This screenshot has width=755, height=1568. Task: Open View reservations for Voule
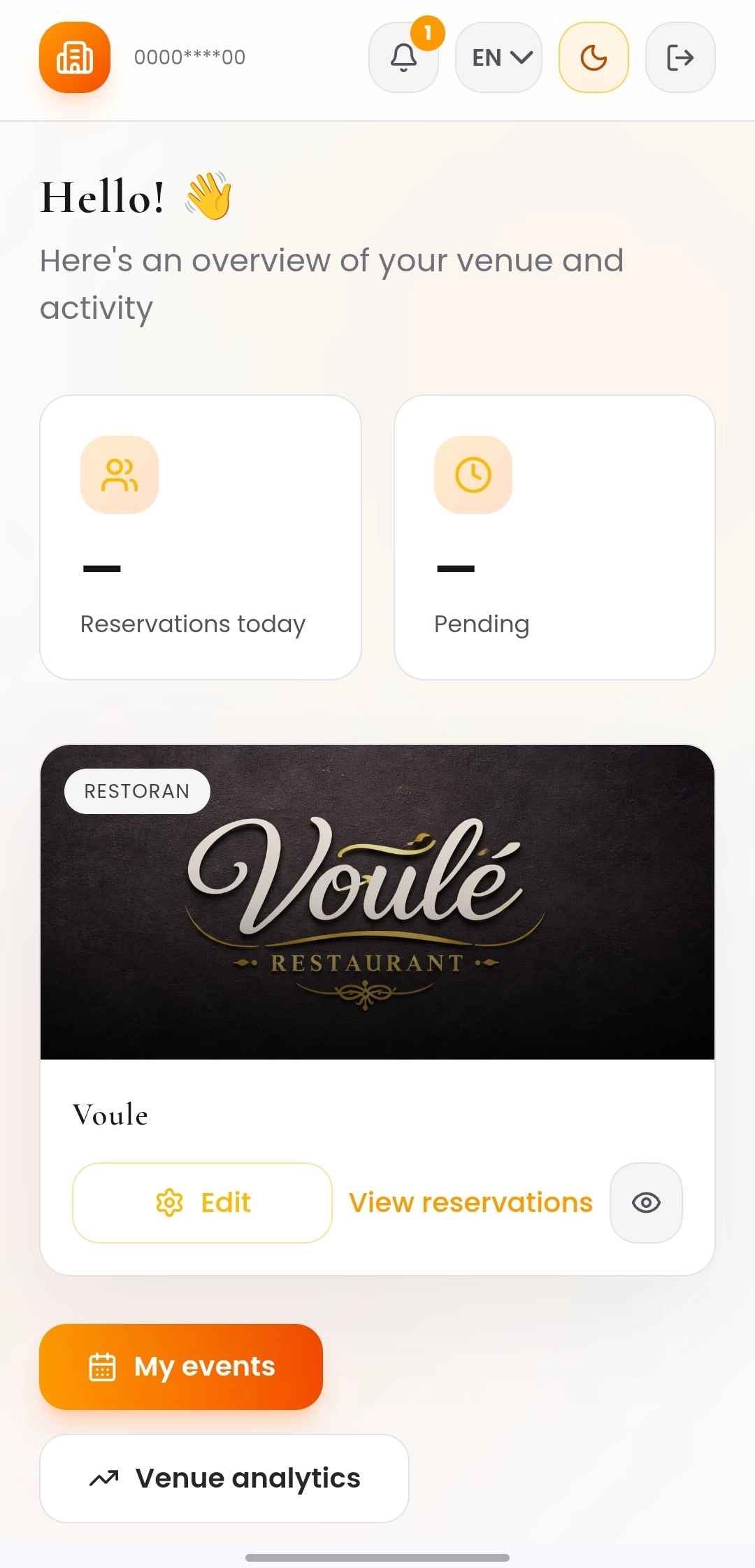469,1203
